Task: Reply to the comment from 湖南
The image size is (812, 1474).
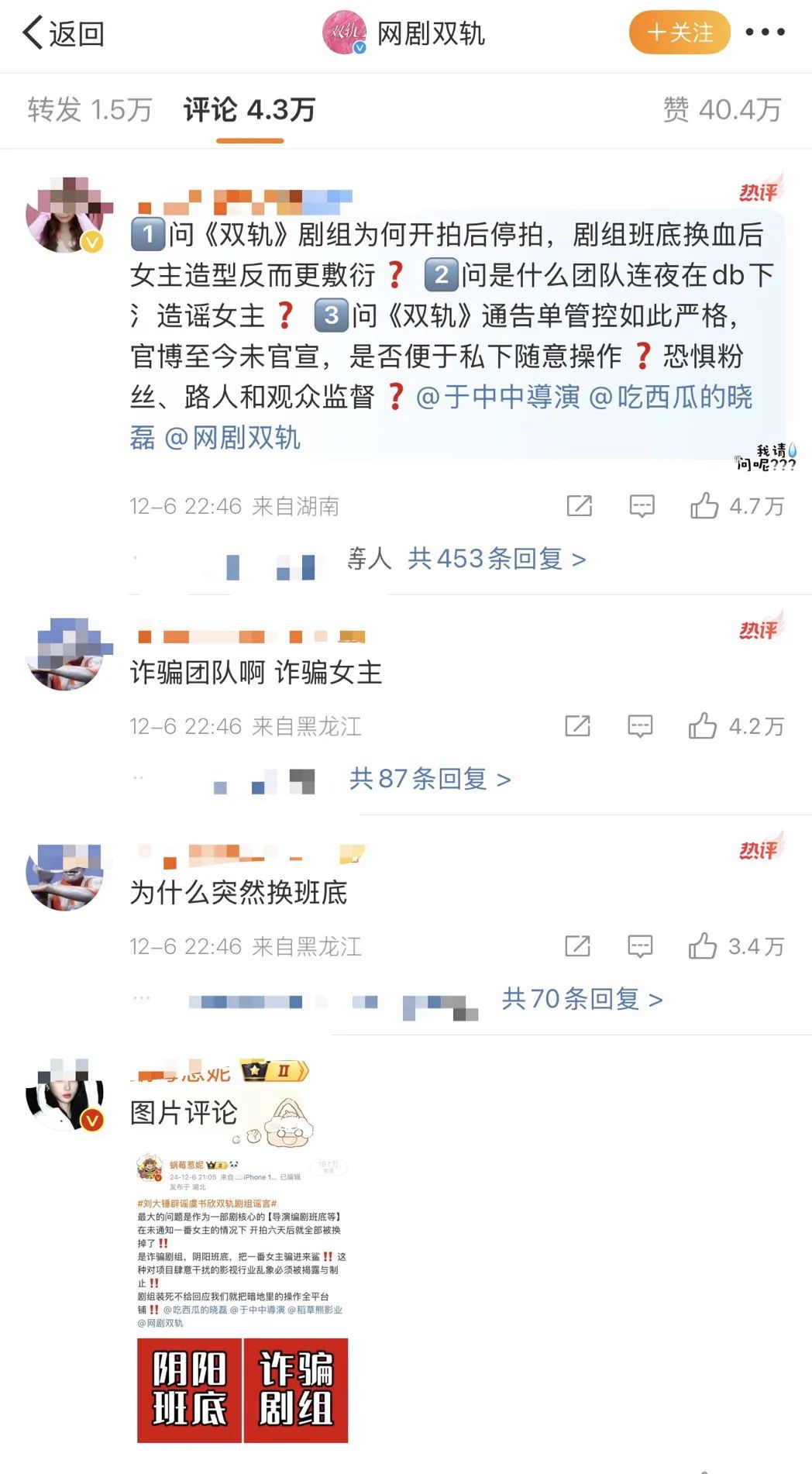Action: tap(642, 506)
